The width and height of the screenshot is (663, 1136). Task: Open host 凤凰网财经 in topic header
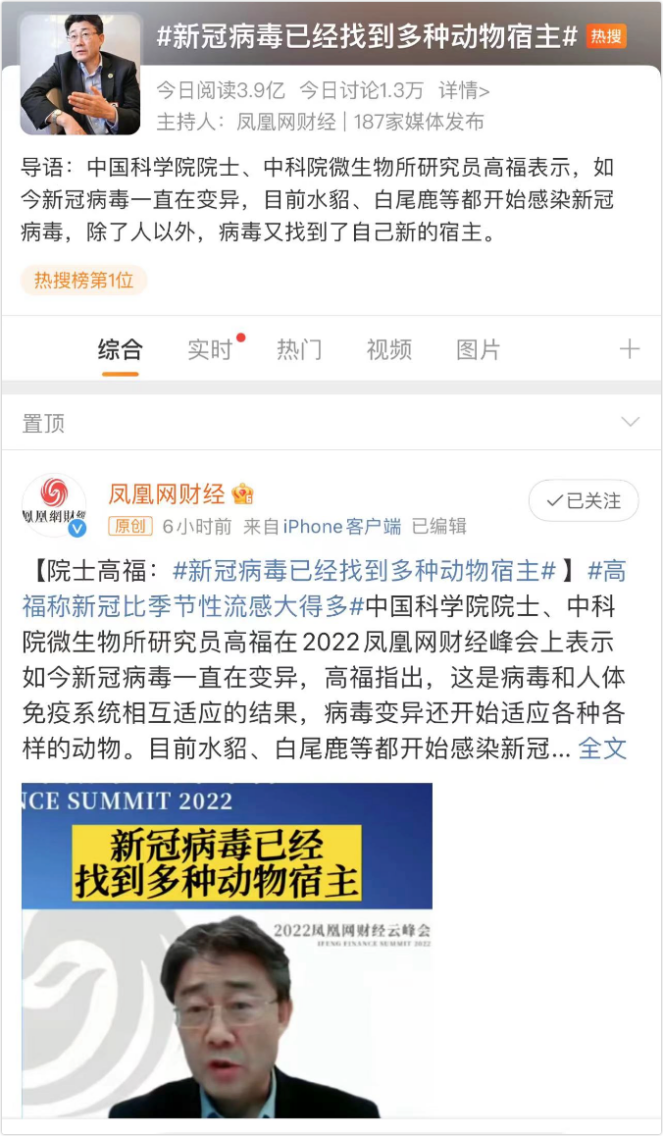[x=285, y=122]
